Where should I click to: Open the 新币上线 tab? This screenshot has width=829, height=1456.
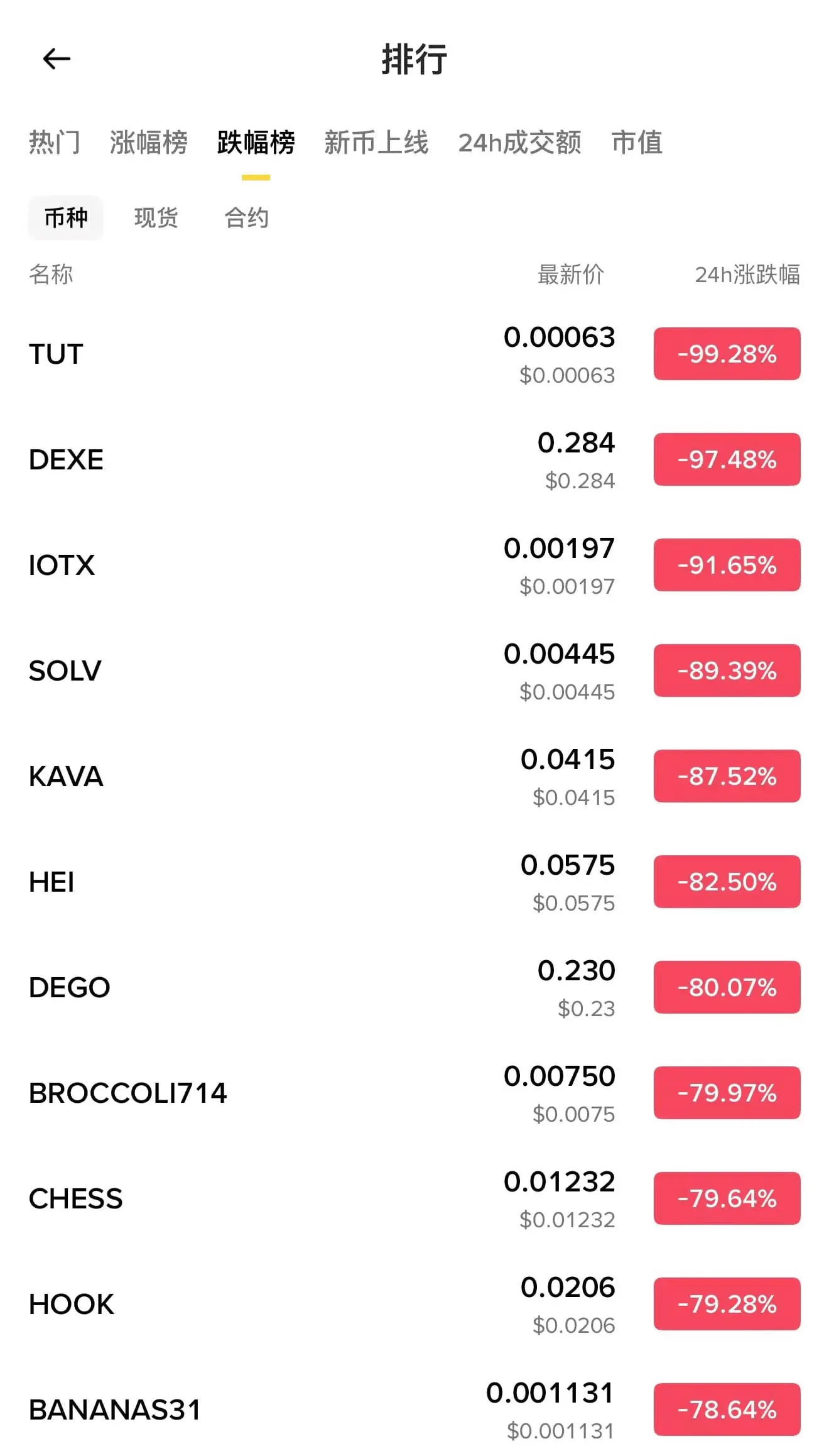pos(376,143)
